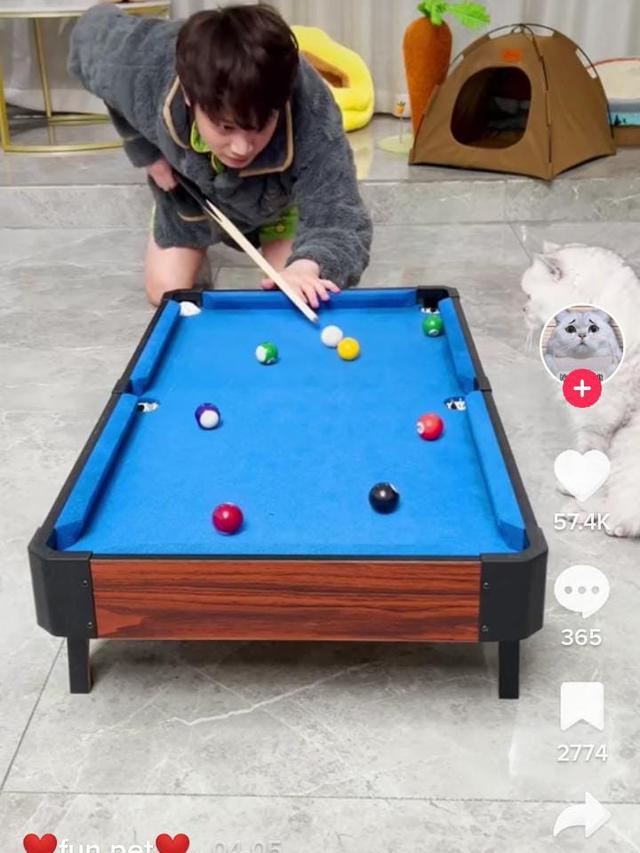Follow the creator with the plus button
The width and height of the screenshot is (640, 853).
pyautogui.click(x=582, y=388)
